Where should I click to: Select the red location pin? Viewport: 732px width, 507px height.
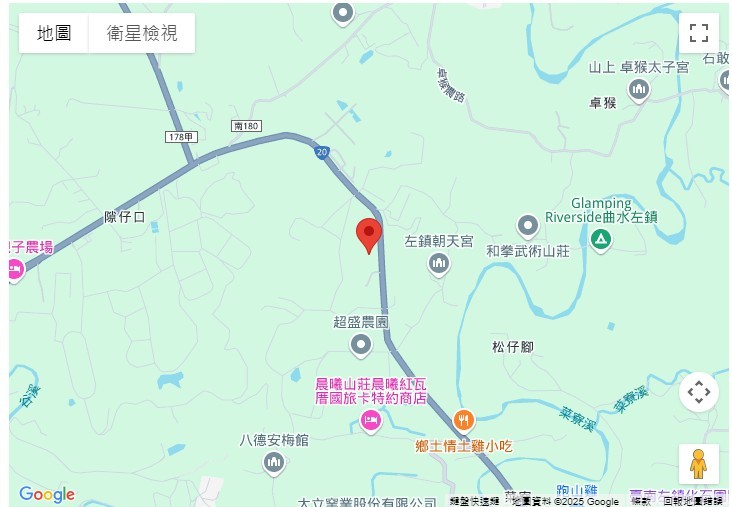click(369, 235)
